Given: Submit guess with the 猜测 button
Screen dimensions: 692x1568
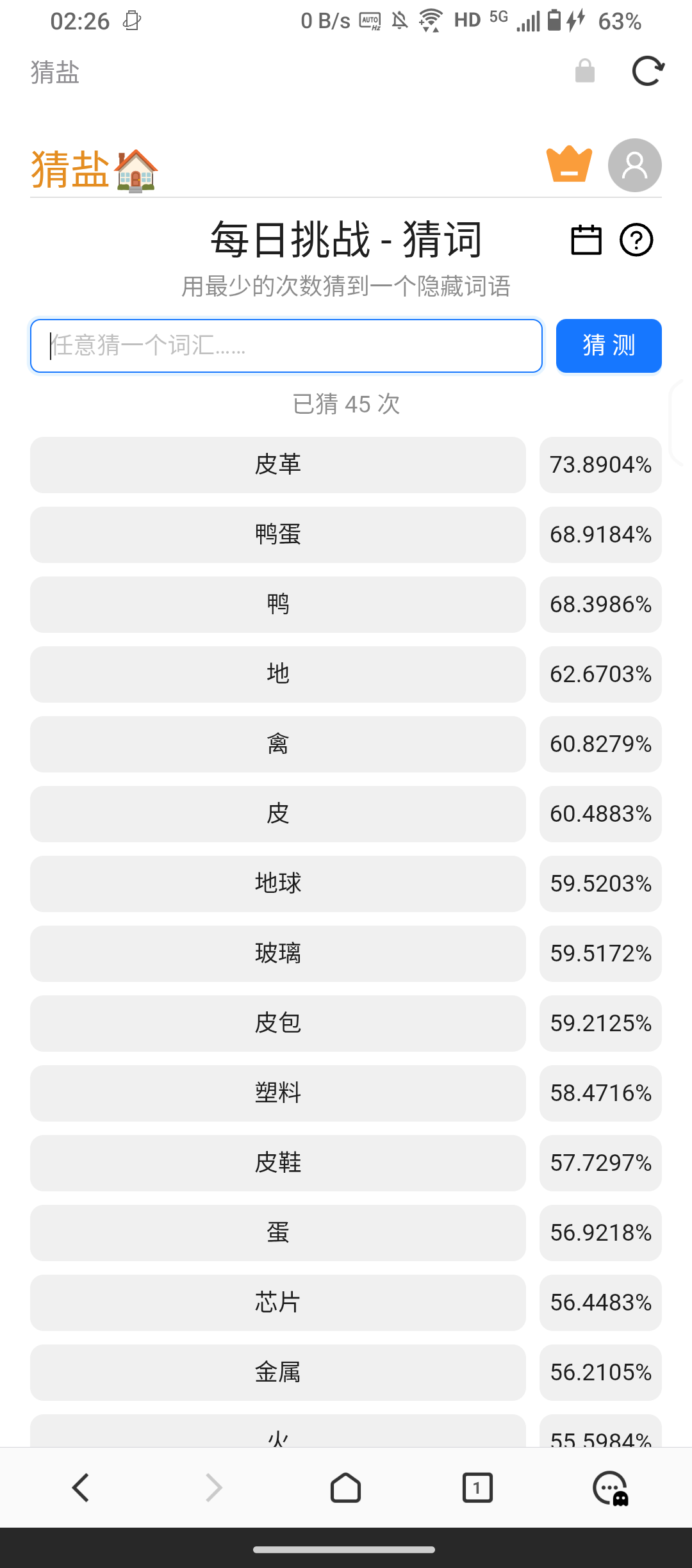Looking at the screenshot, I should (x=609, y=346).
